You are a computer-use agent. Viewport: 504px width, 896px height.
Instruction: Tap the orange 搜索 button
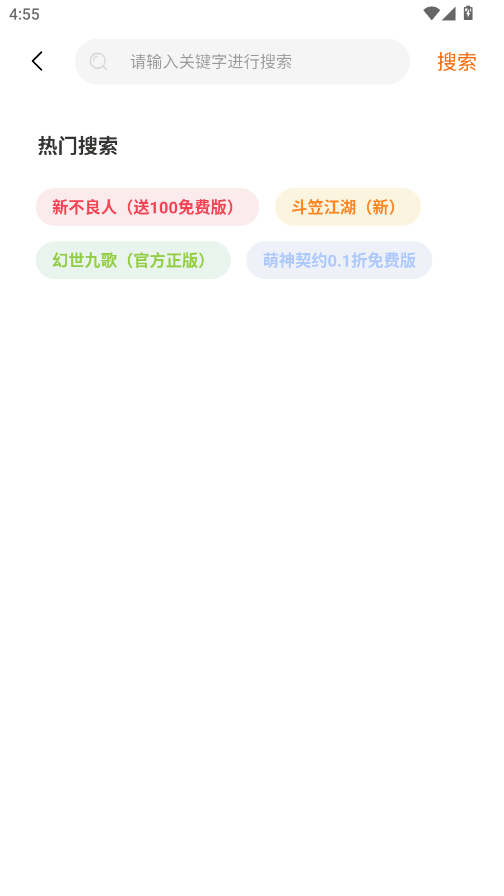457,62
